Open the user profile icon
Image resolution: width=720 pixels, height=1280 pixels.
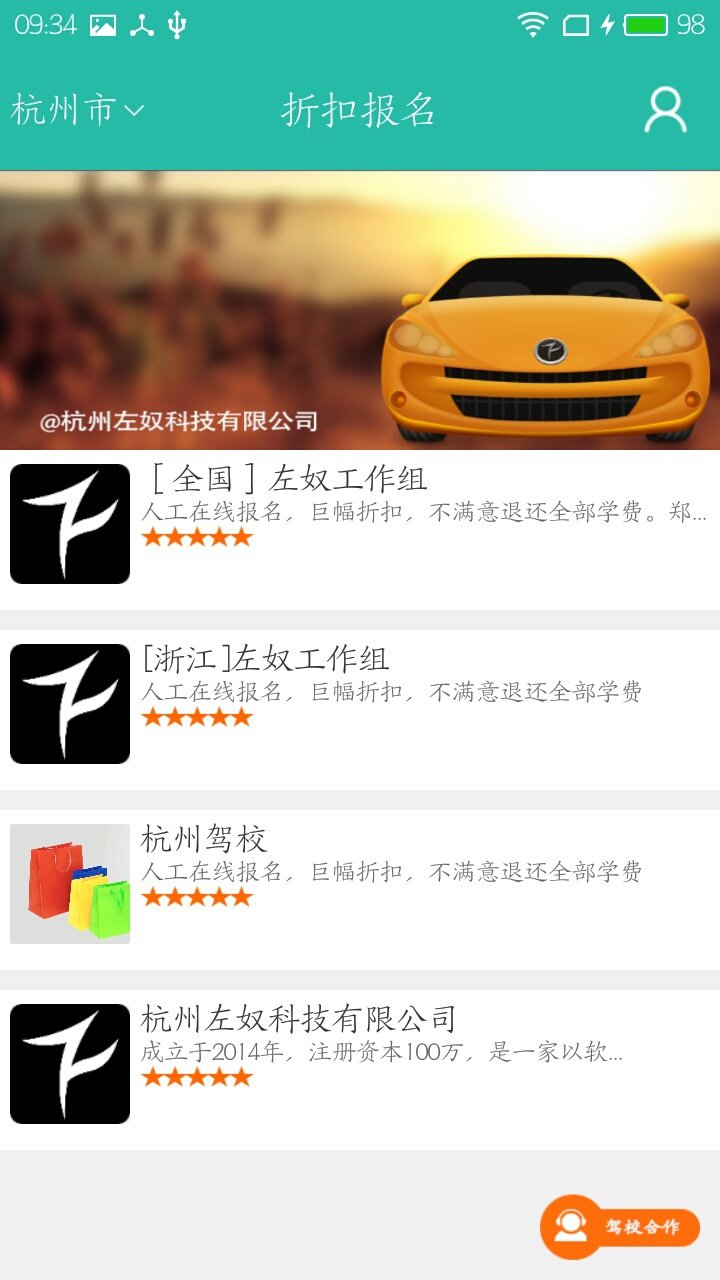point(665,110)
